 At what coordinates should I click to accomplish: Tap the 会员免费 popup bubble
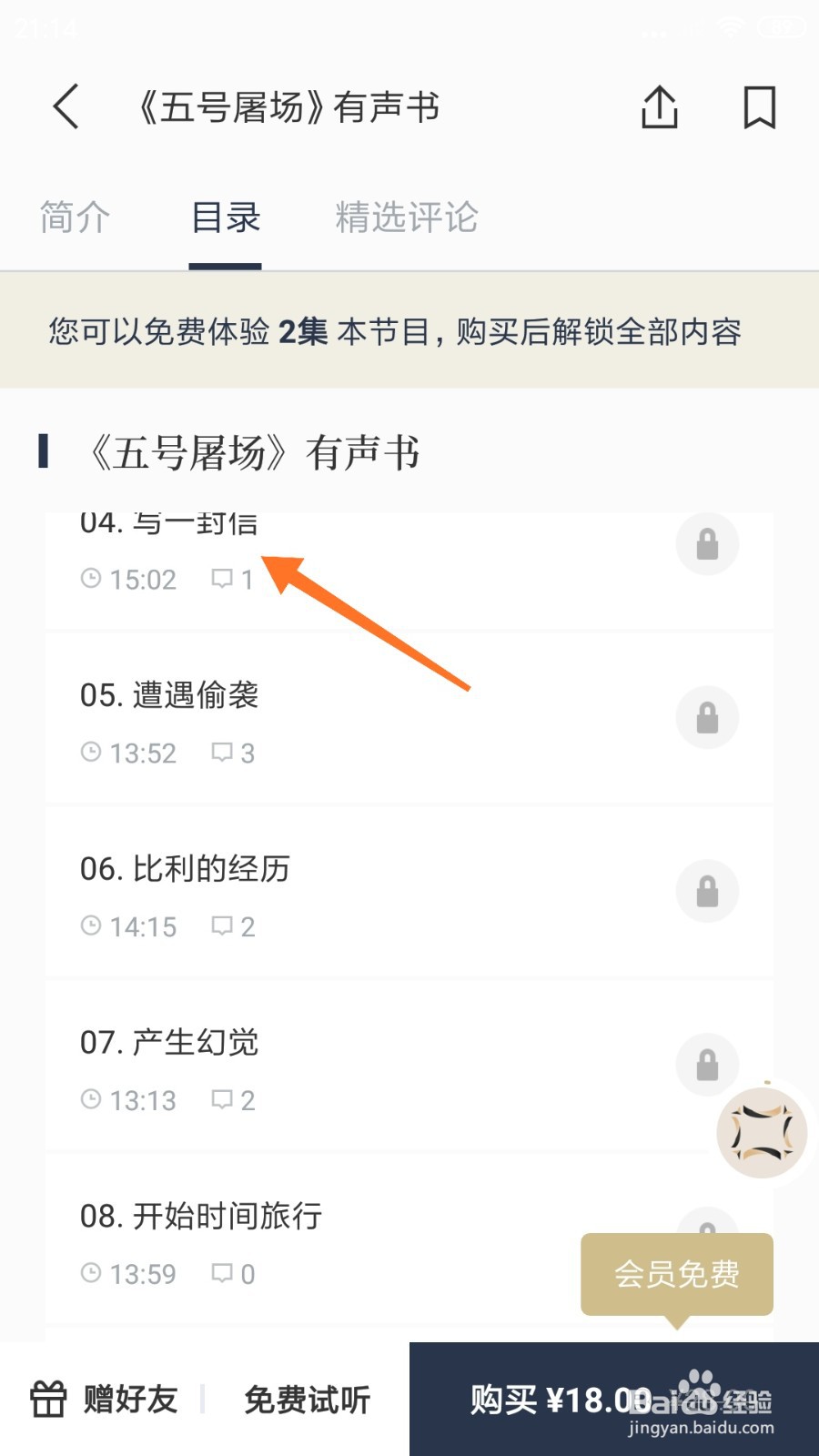[677, 1275]
